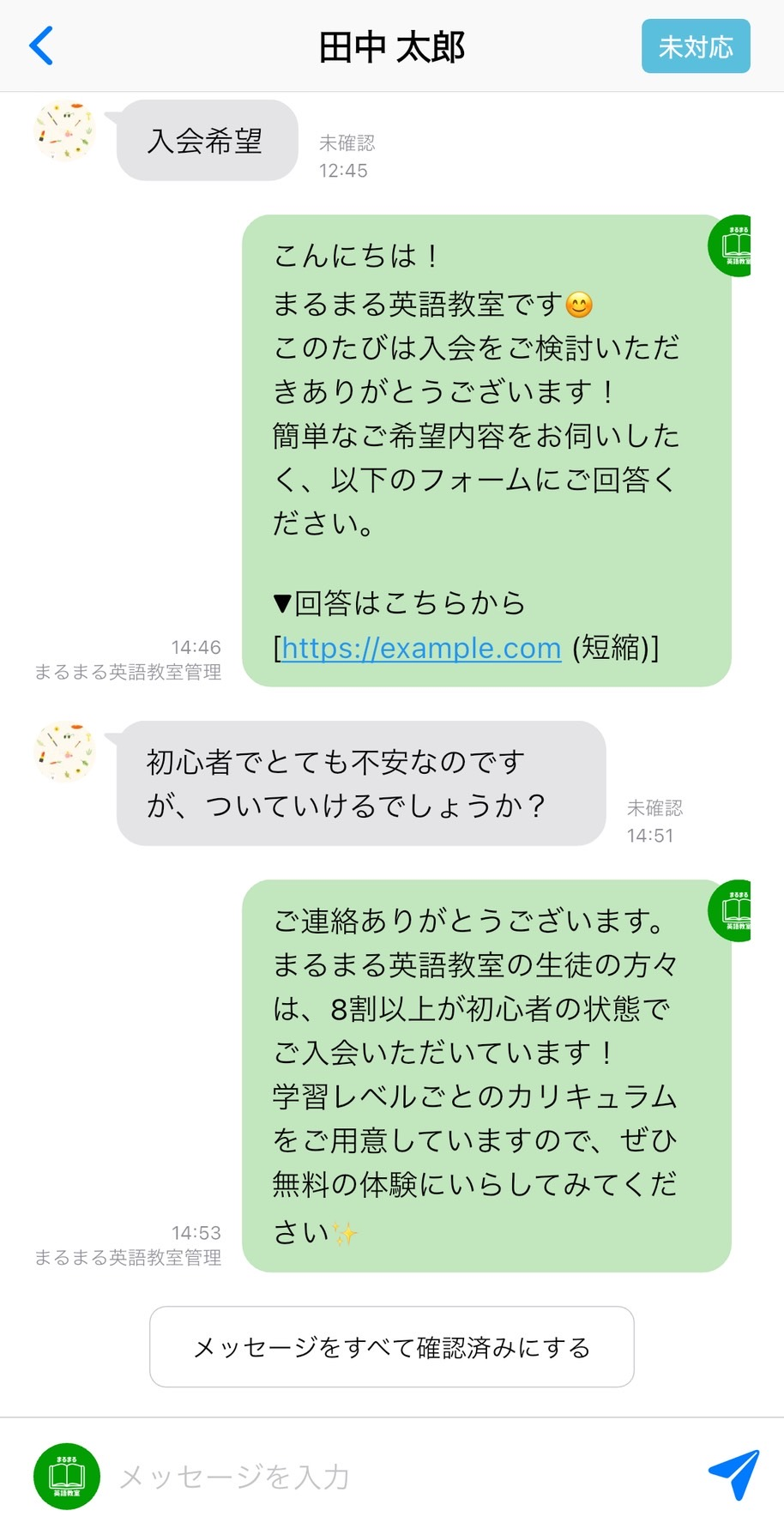This screenshot has height=1535, width=784.
Task: Tap the (短縮) shortened link label
Action: point(614,649)
